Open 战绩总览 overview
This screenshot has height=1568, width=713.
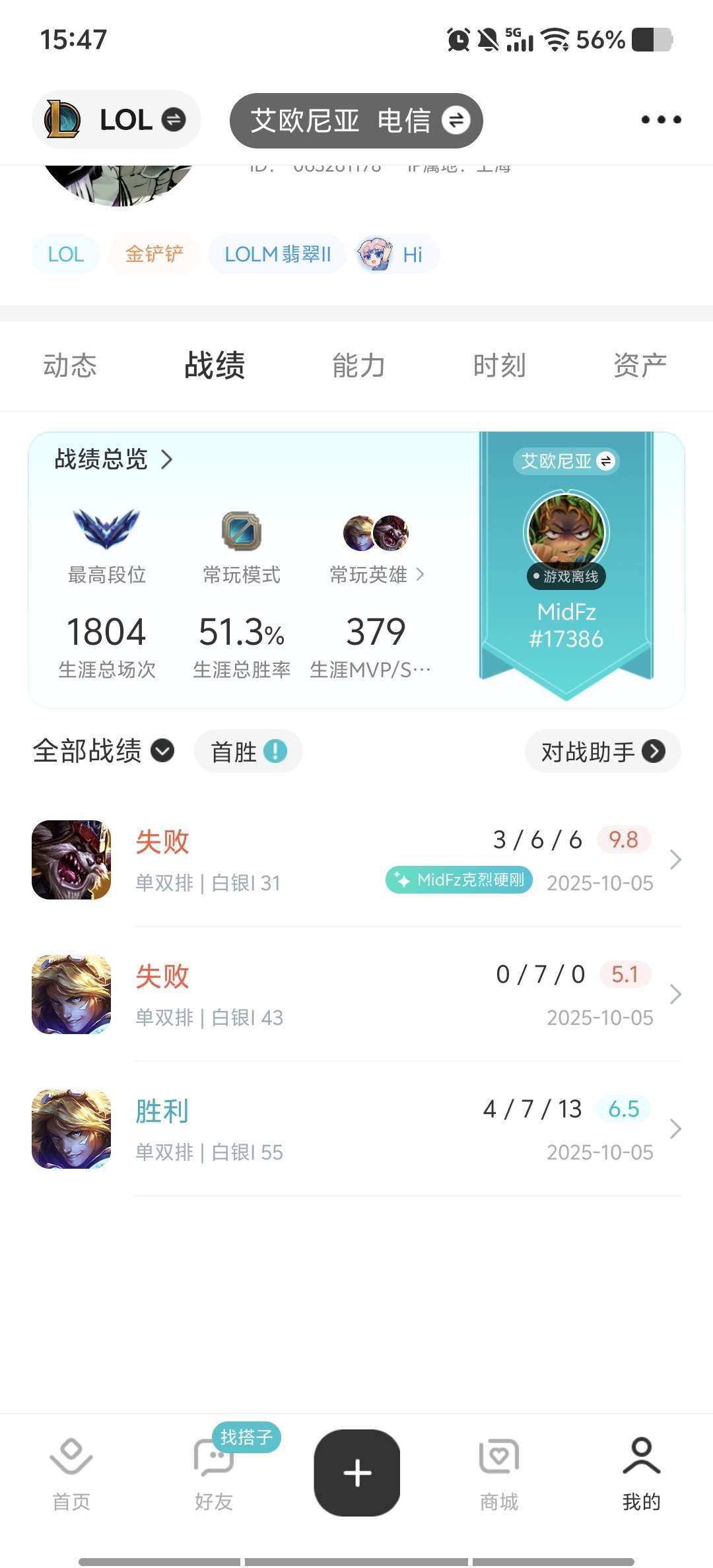(x=114, y=459)
